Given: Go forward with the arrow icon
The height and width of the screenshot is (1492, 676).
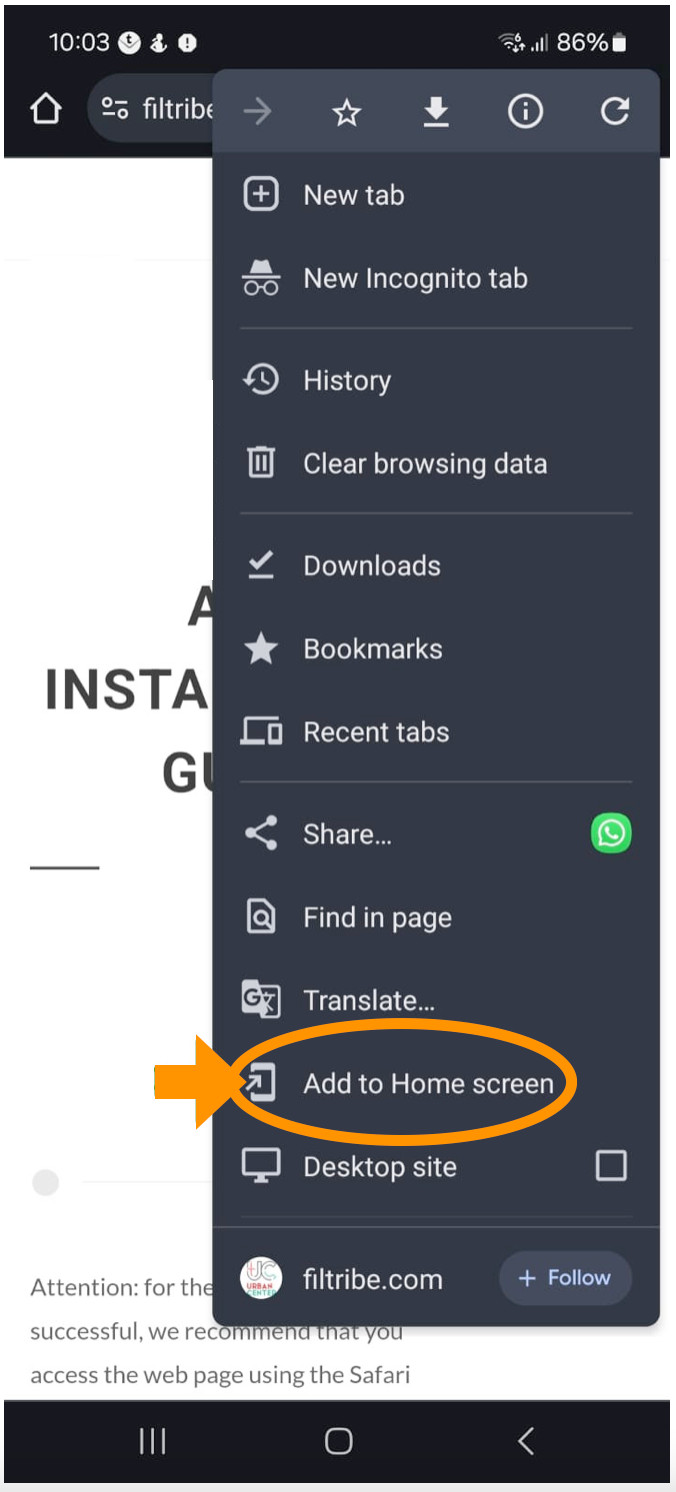Looking at the screenshot, I should [258, 112].
